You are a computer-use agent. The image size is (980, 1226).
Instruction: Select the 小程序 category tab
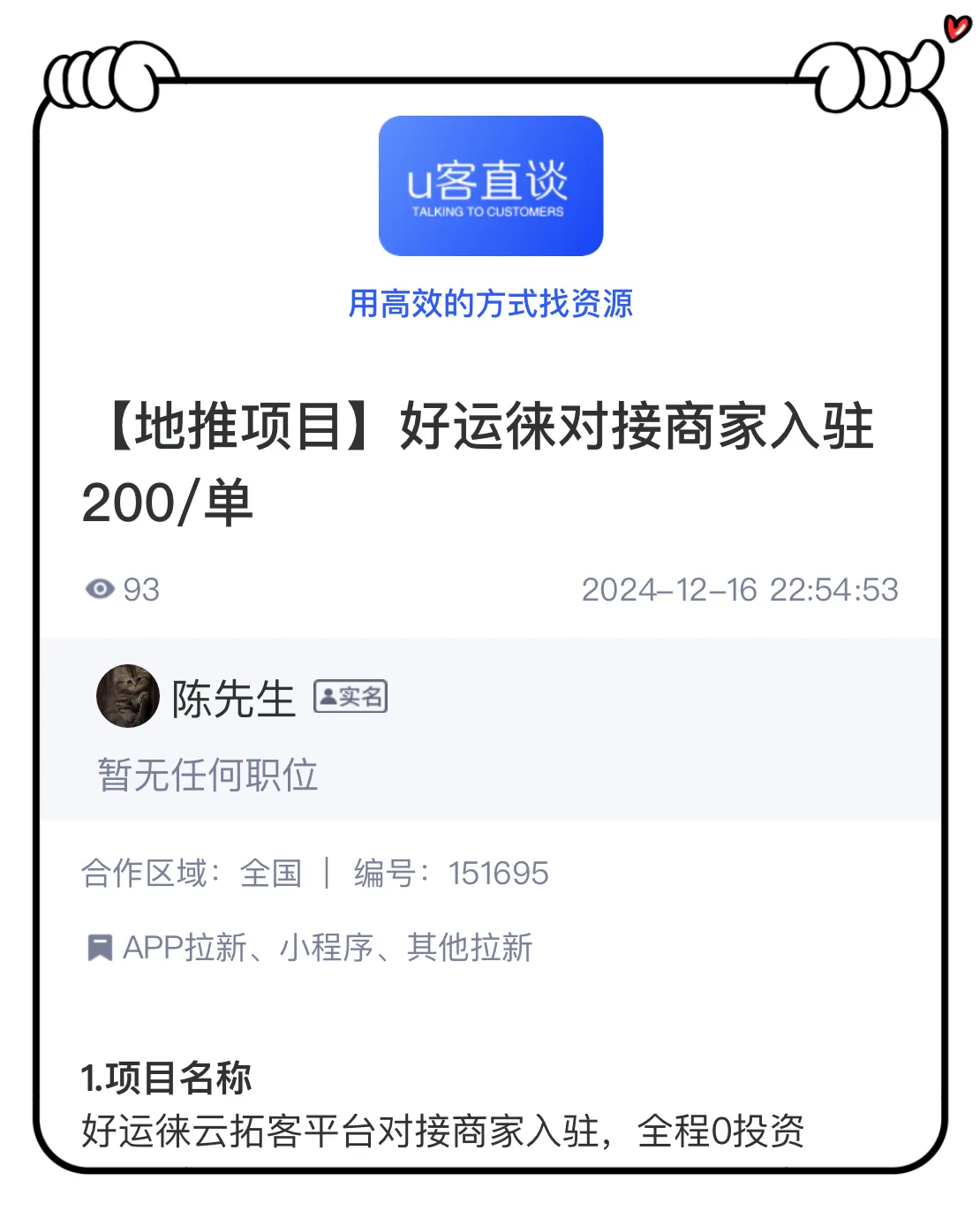click(325, 947)
